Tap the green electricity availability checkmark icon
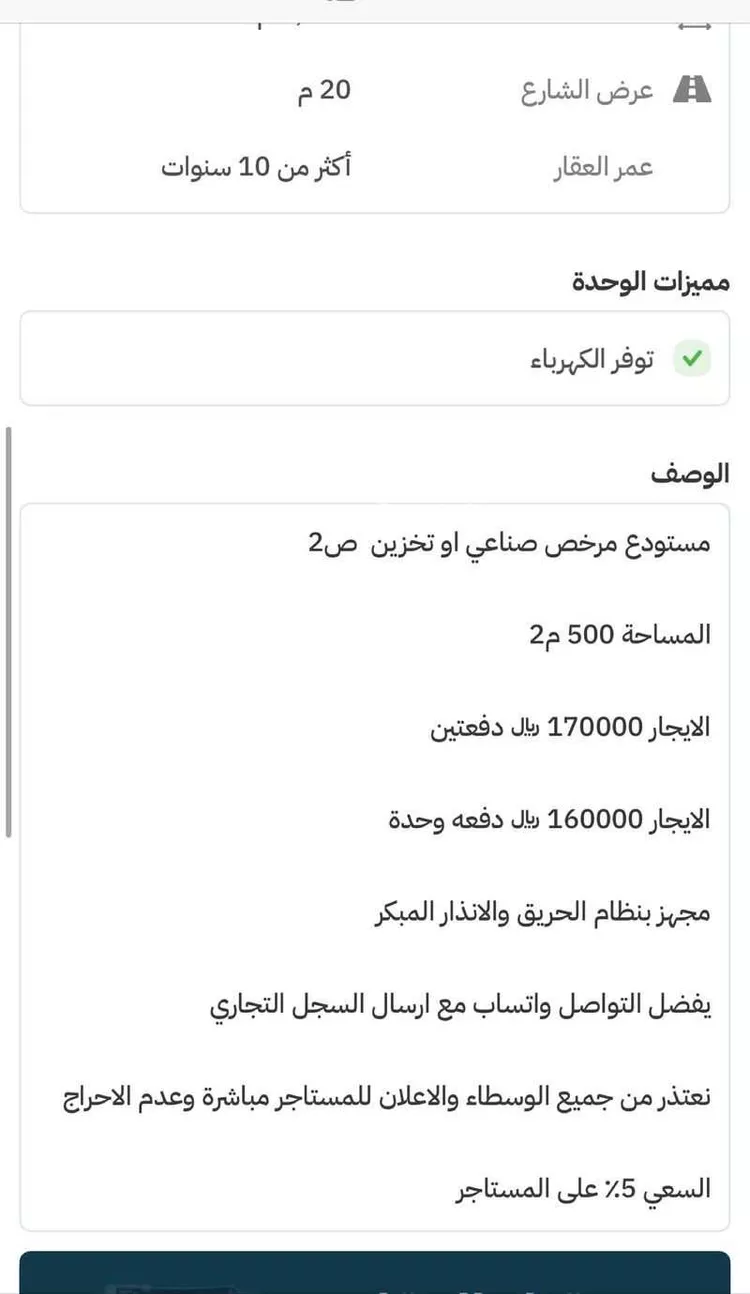This screenshot has width=750, height=1294. pyautogui.click(x=692, y=358)
